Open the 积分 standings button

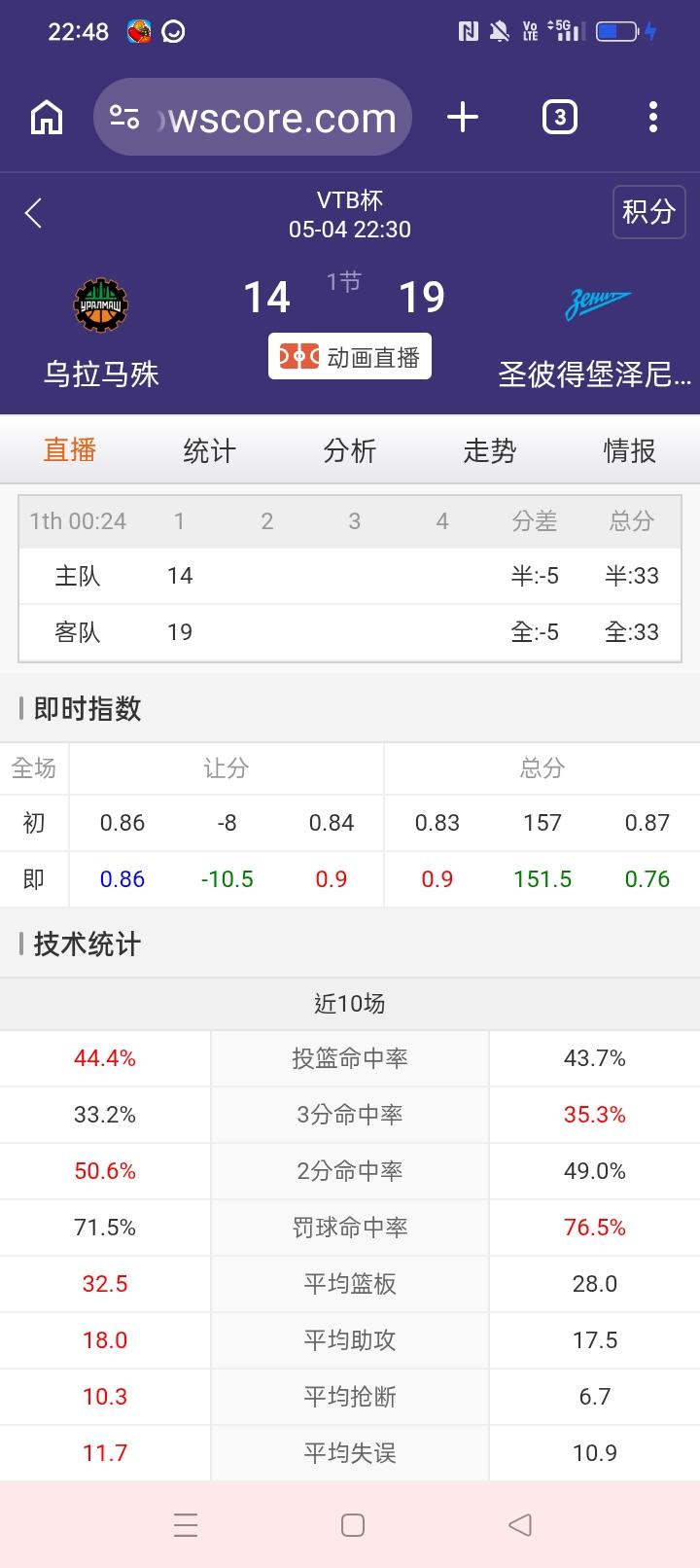point(648,211)
